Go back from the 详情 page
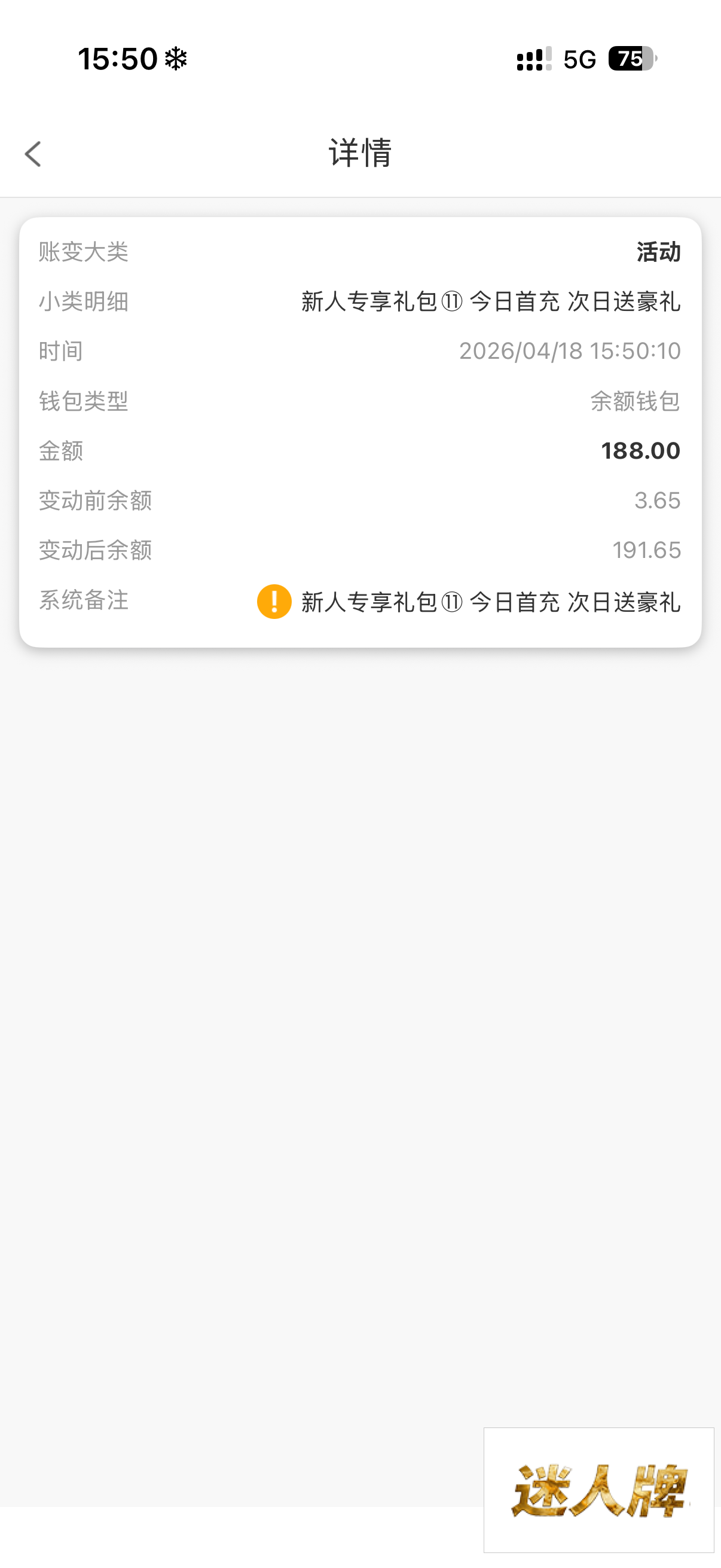 tap(33, 154)
